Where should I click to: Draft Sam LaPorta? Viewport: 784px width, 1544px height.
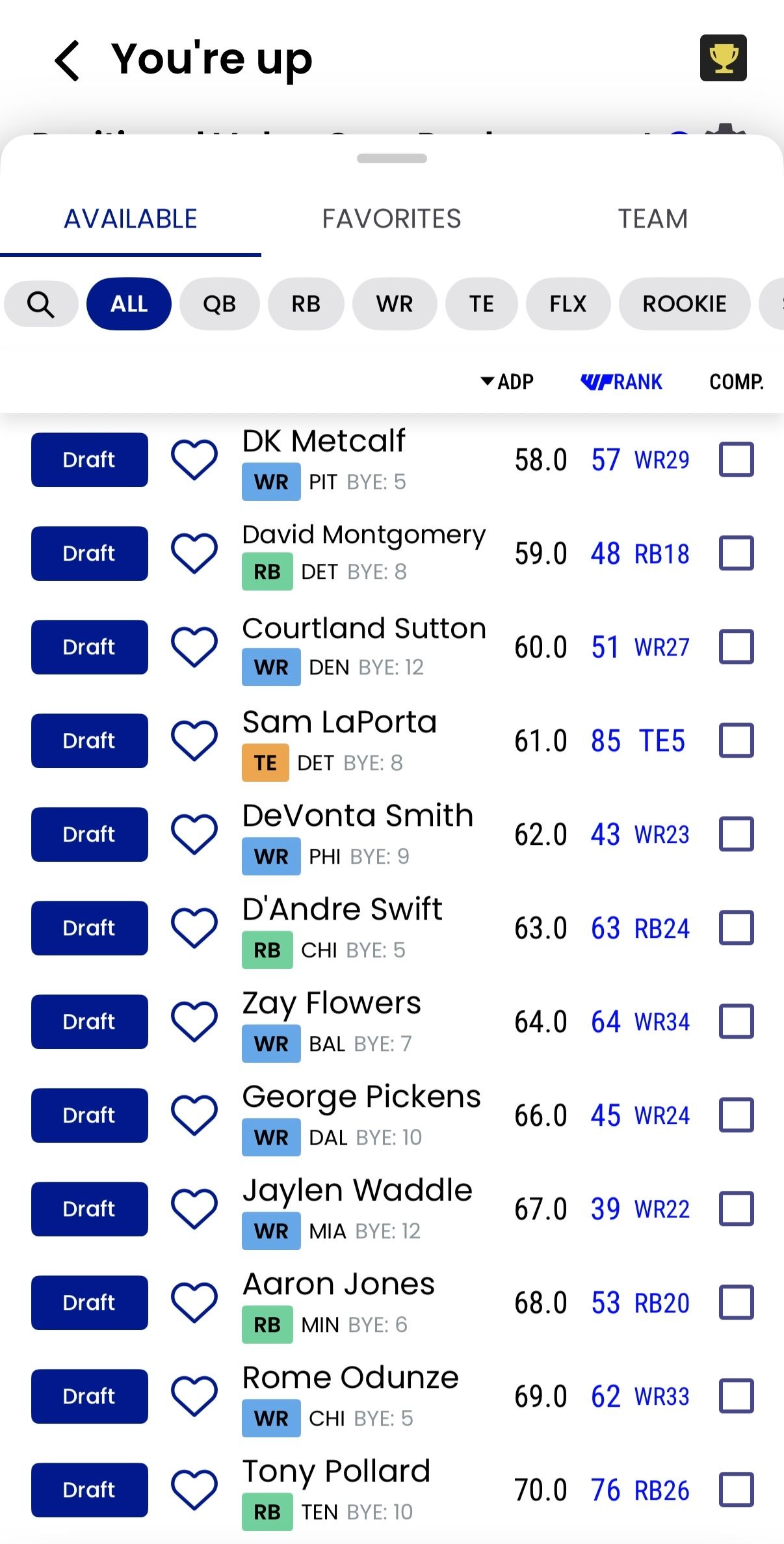pyautogui.click(x=90, y=741)
